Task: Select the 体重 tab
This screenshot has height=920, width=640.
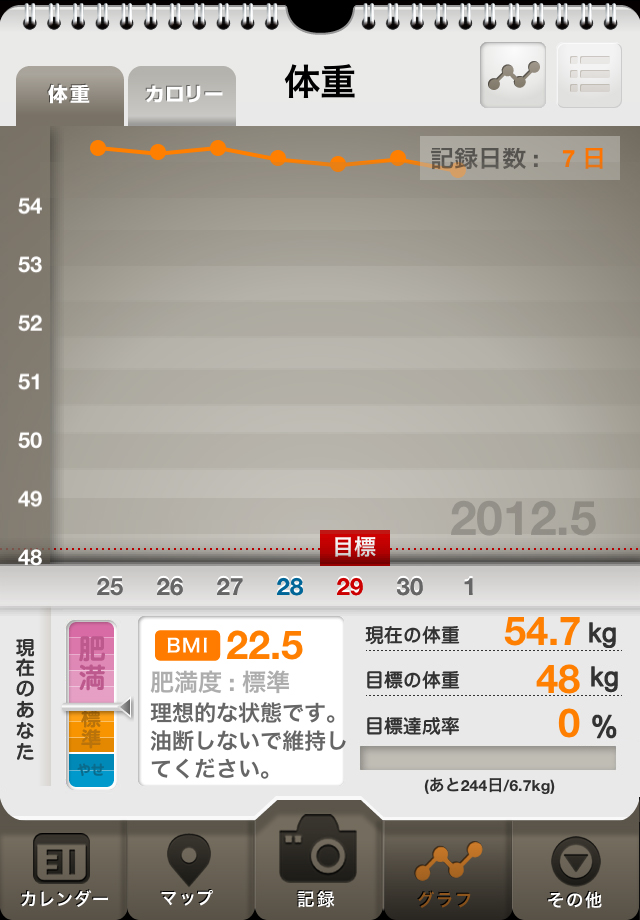Action: click(69, 95)
